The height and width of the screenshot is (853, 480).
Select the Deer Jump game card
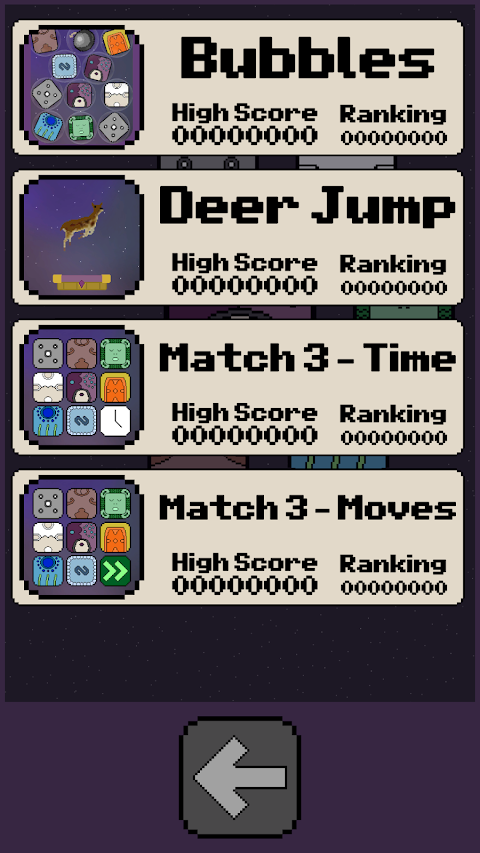[238, 237]
